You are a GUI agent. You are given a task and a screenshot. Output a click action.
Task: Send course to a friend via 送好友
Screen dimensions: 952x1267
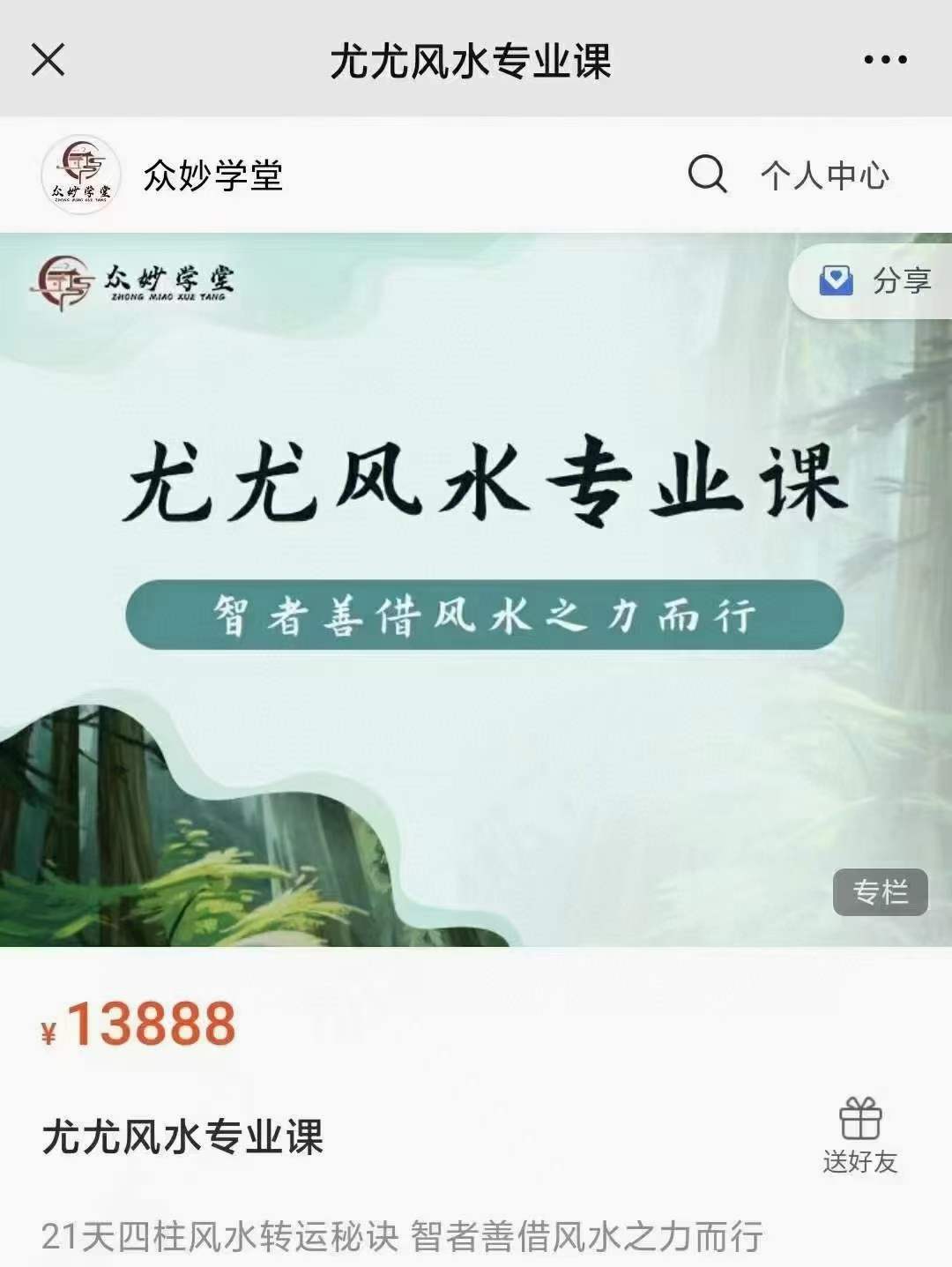coord(860,1136)
